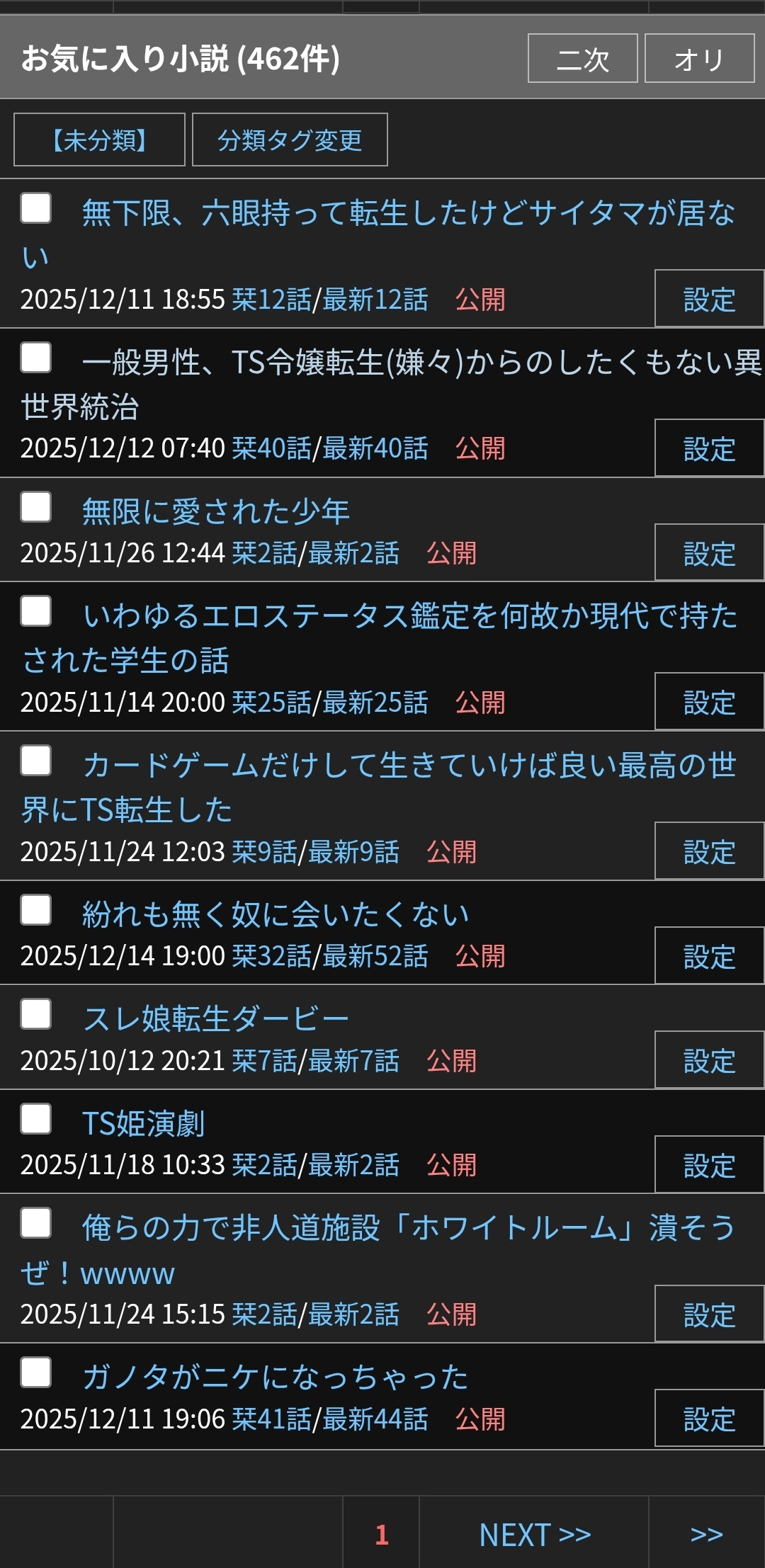Screen dimensions: 765x1568
Task: Open 設定 for 一般男性、TS令嬢転生
Action: [x=709, y=448]
